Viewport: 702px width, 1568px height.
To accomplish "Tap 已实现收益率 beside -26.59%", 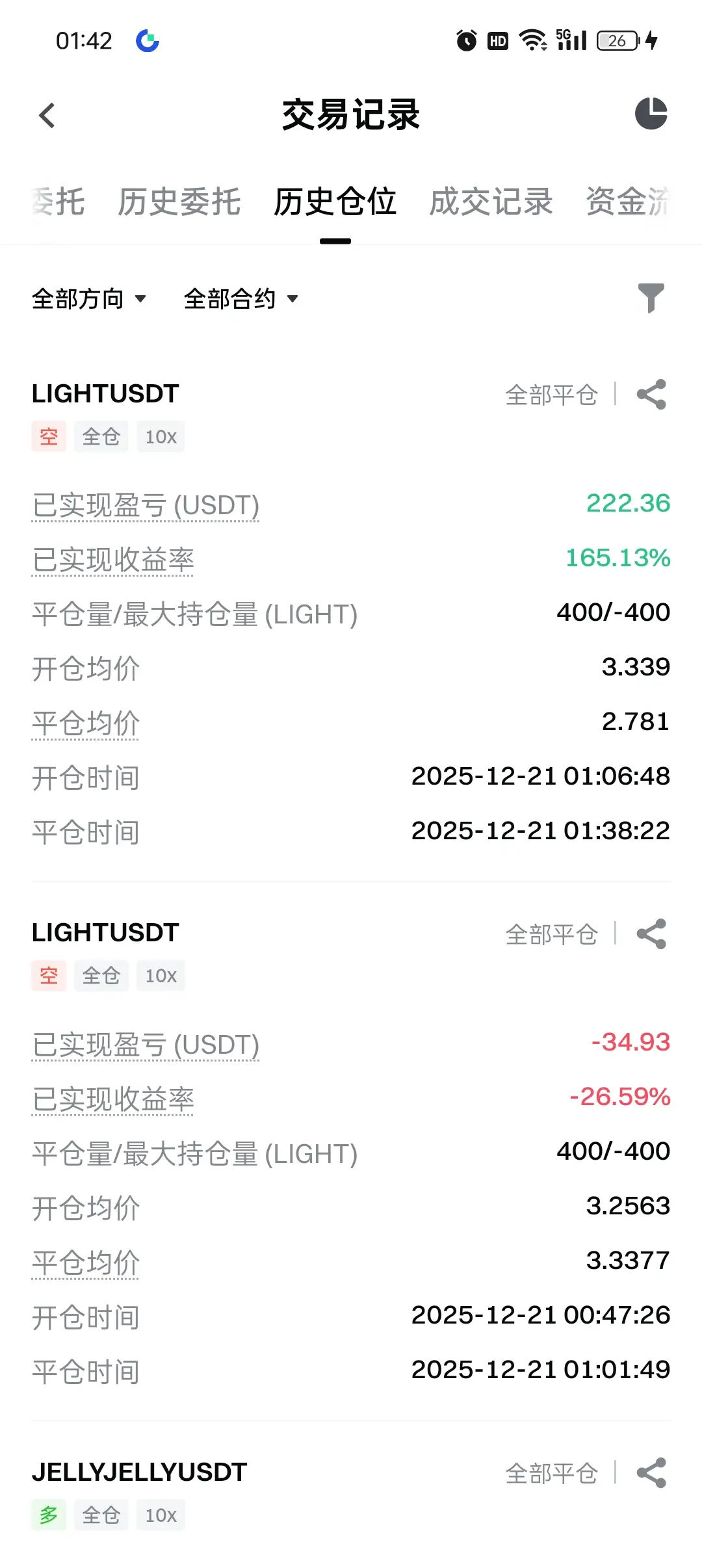I will click(113, 1099).
